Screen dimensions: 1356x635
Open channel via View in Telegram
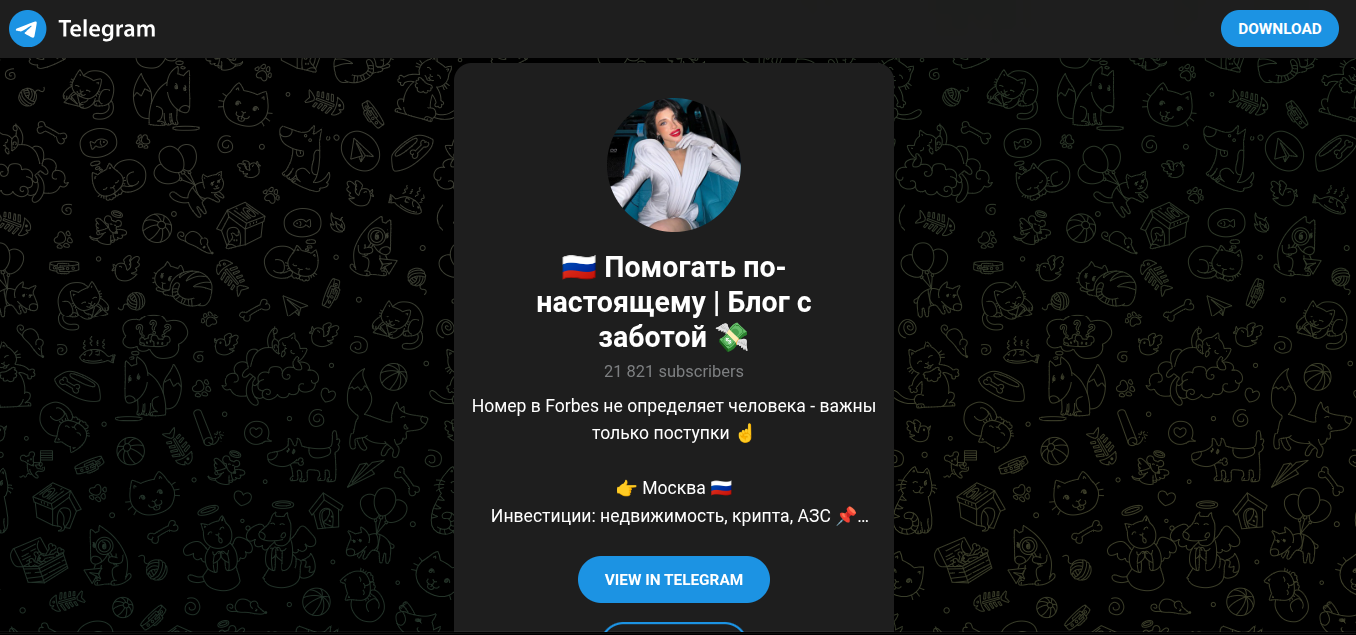coord(673,580)
